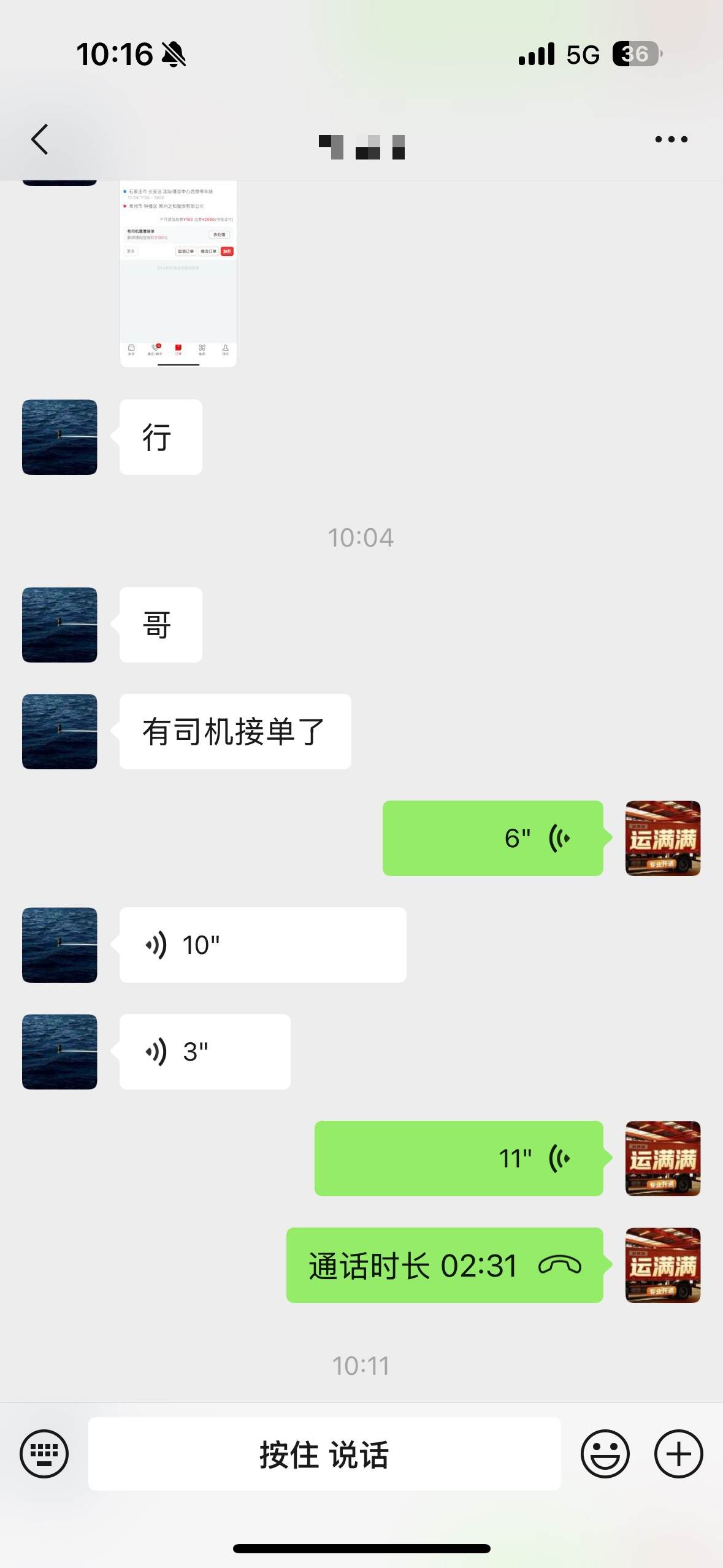Tap the contact avatar beside the 3" voice message

[x=59, y=1051]
